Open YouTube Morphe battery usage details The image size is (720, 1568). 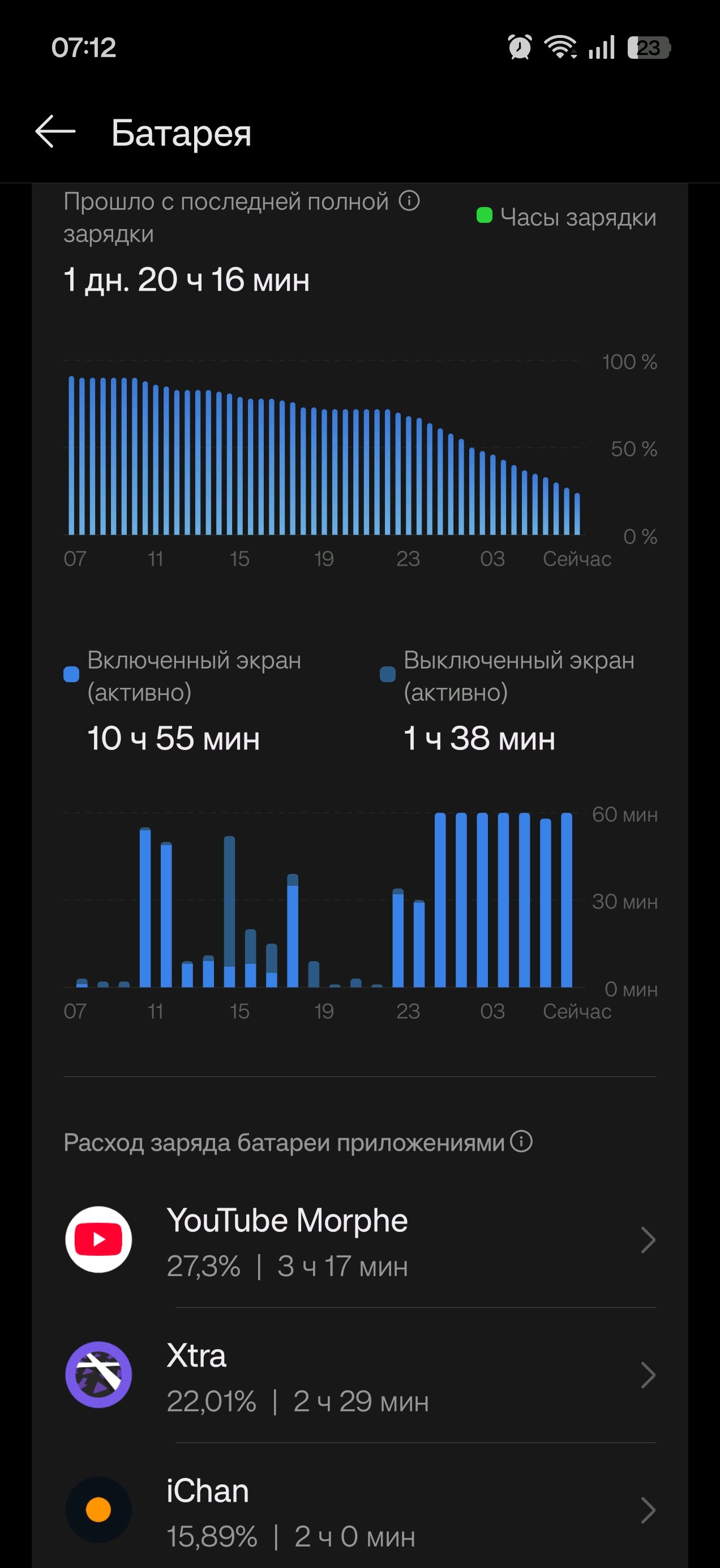pyautogui.click(x=359, y=1240)
